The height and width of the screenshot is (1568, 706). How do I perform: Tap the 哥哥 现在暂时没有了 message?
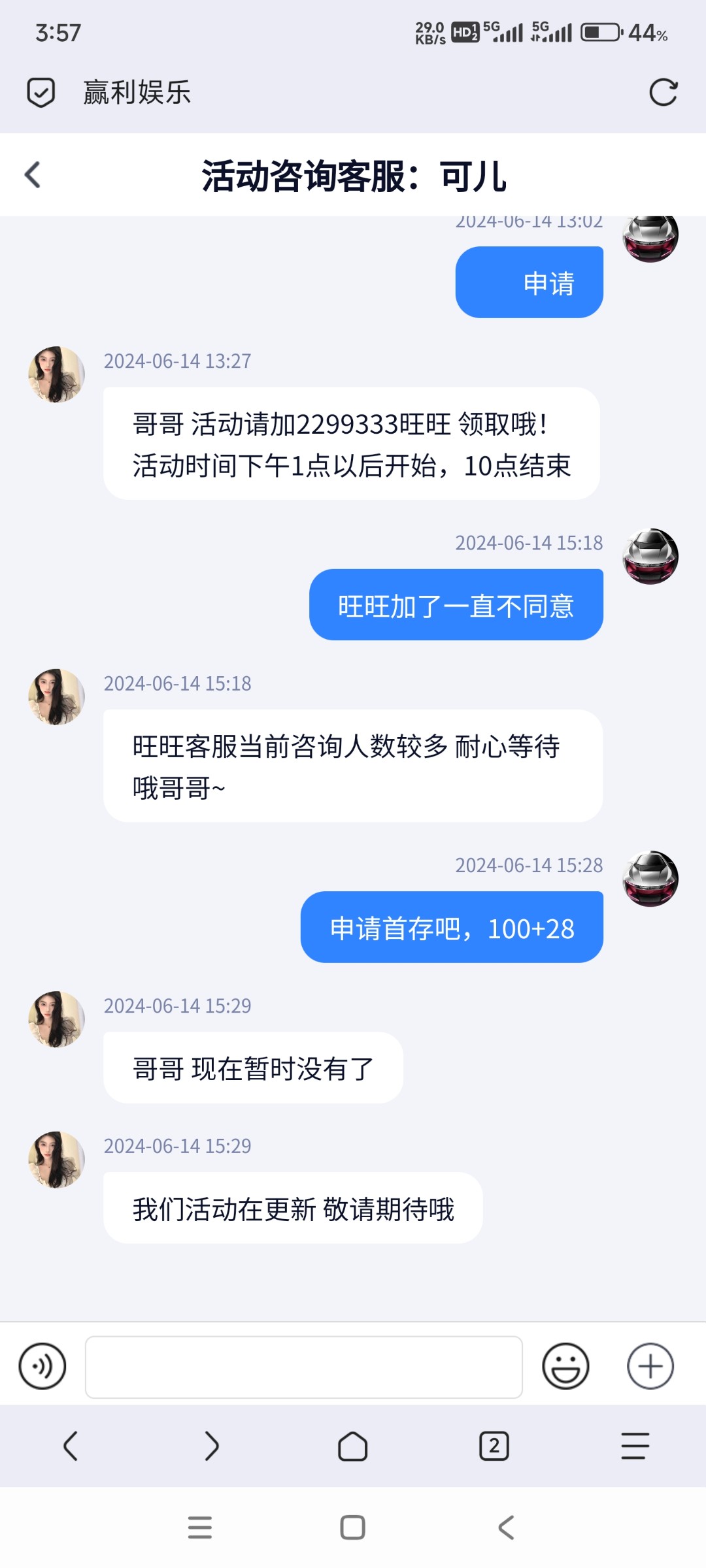(252, 1068)
